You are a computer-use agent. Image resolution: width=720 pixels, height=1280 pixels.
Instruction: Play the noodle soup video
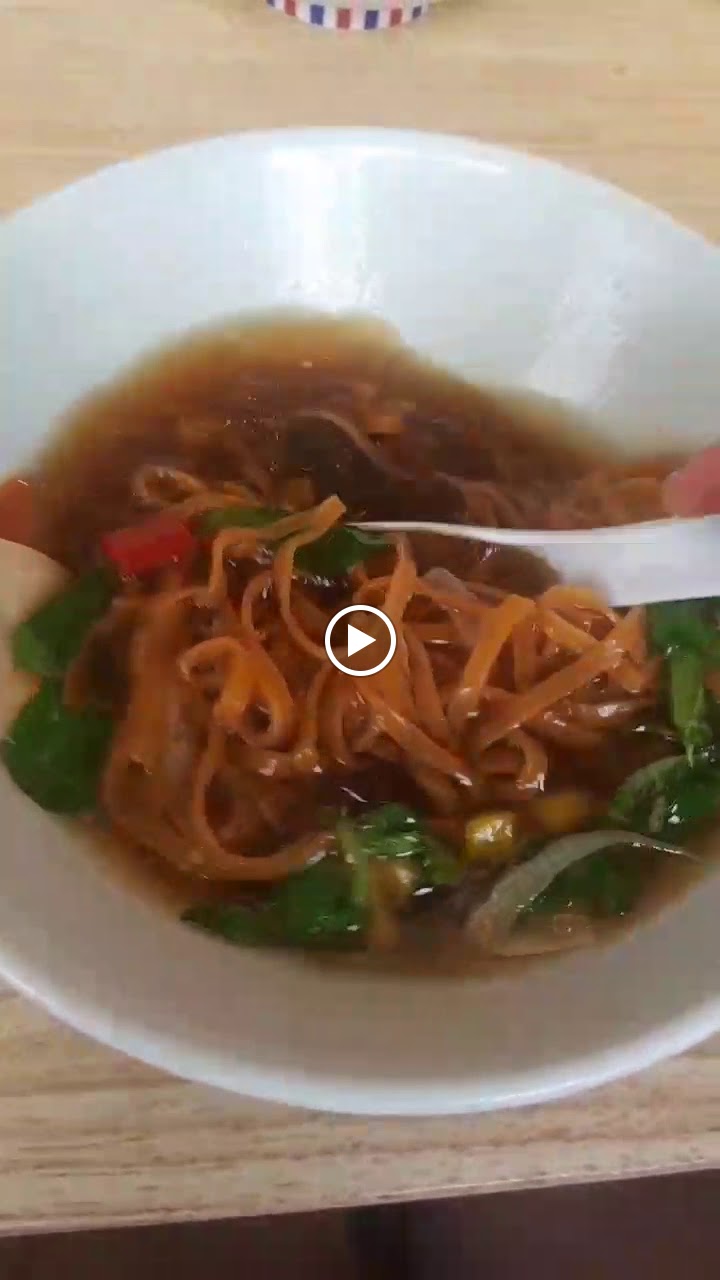click(x=360, y=640)
